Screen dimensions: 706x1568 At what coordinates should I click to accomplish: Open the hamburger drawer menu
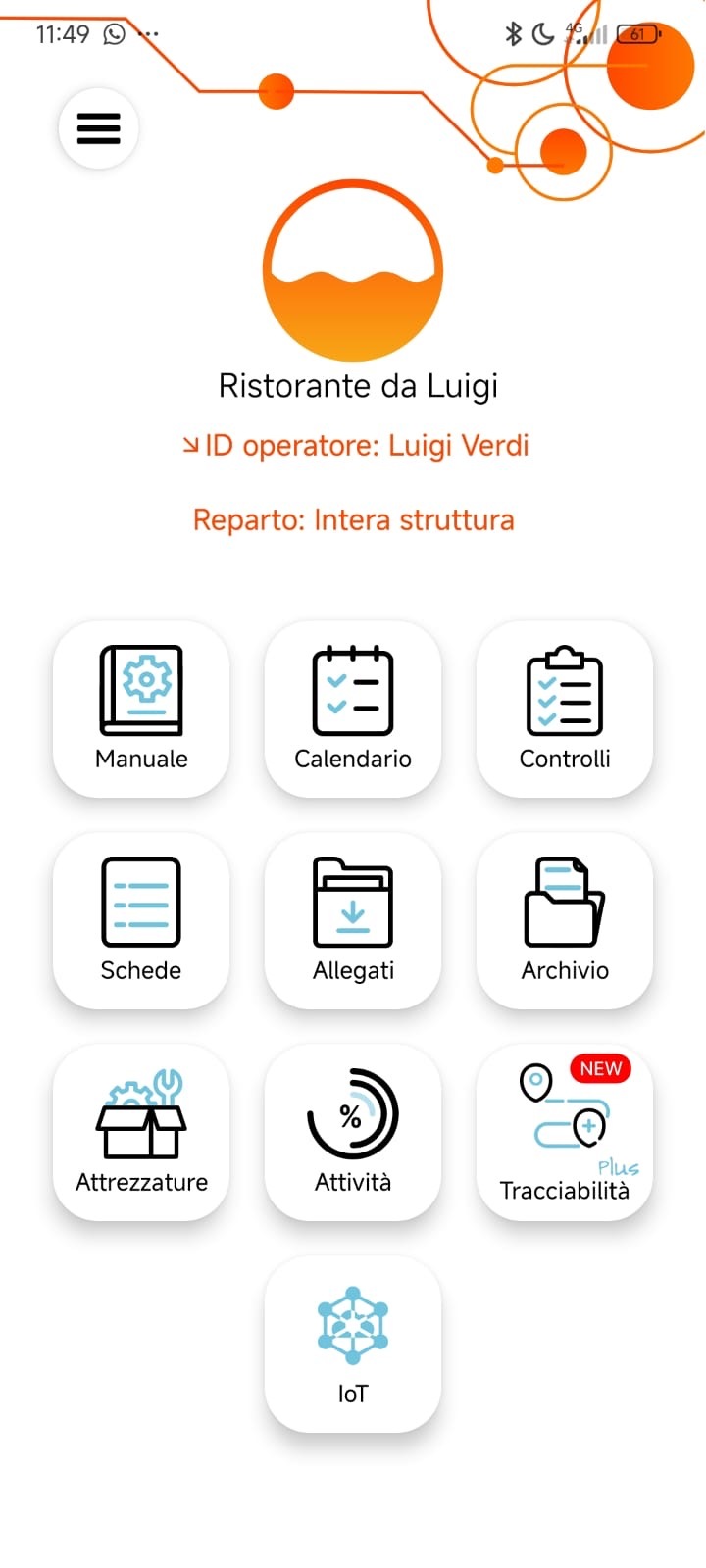[x=98, y=128]
